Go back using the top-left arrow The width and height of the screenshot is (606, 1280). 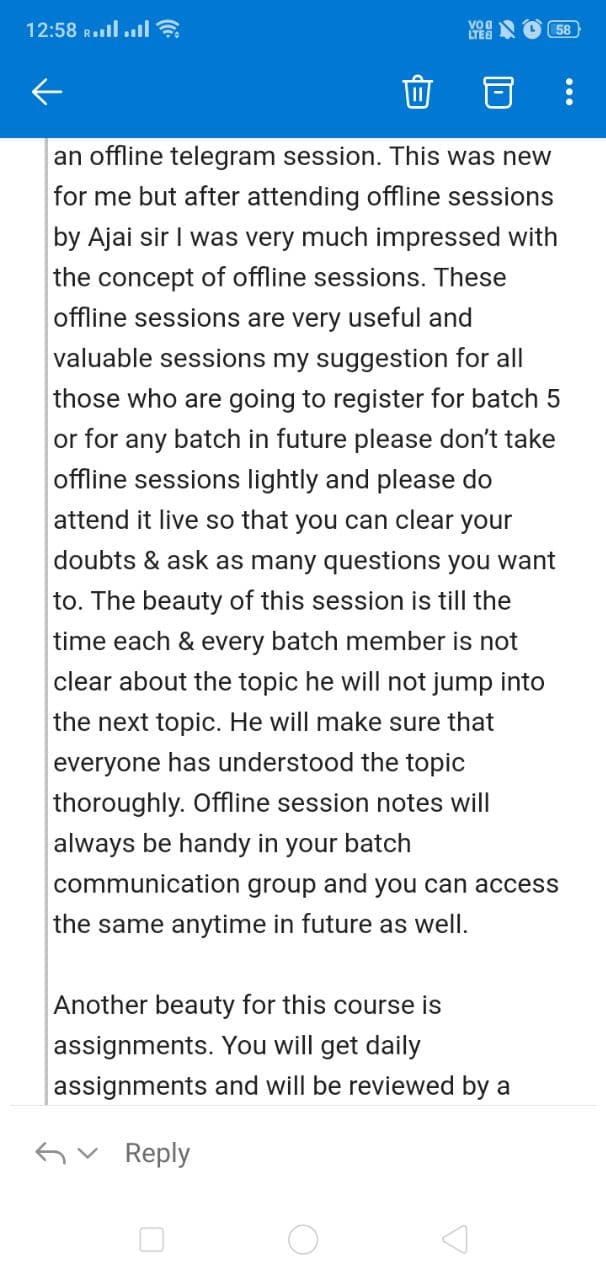coord(47,93)
